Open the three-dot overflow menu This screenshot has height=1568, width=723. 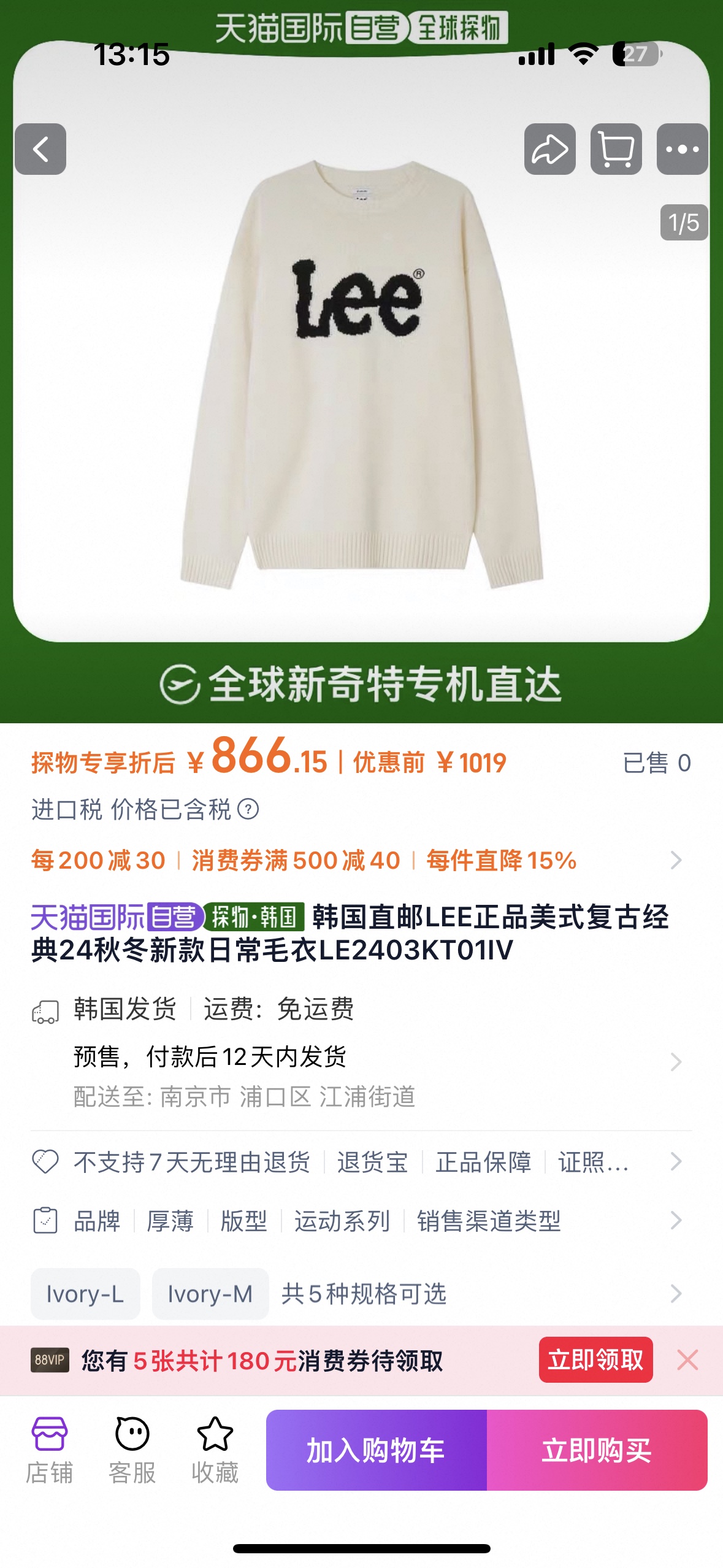tap(682, 149)
